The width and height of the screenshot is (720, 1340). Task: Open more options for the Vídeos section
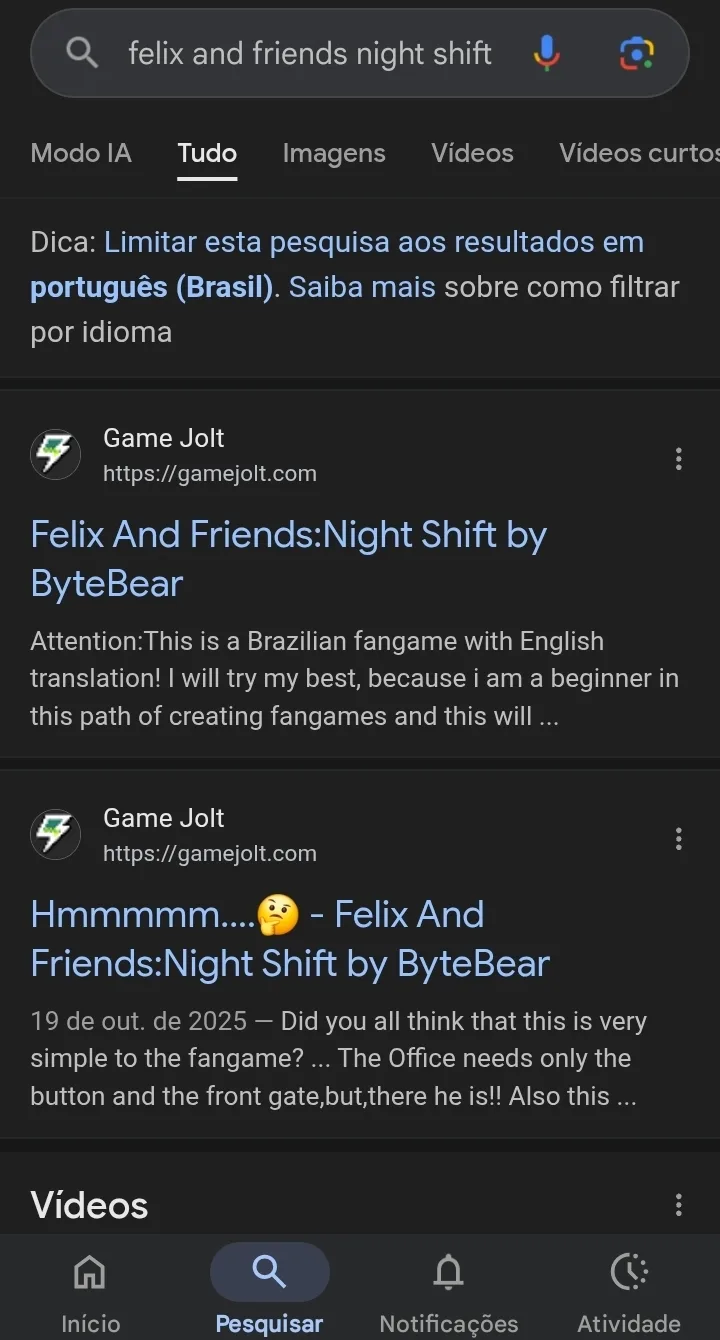coord(679,1205)
